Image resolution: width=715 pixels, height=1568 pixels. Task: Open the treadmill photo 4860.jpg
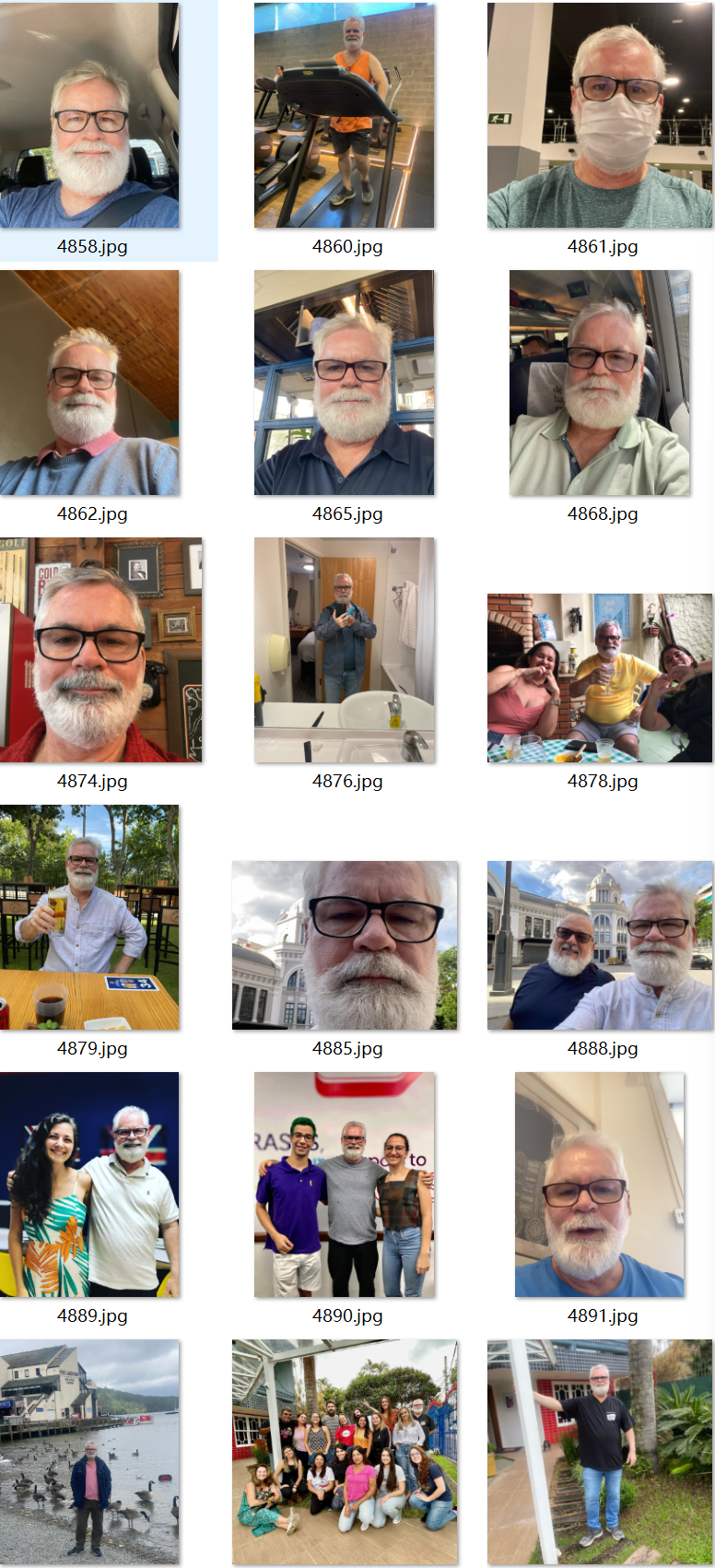344,115
